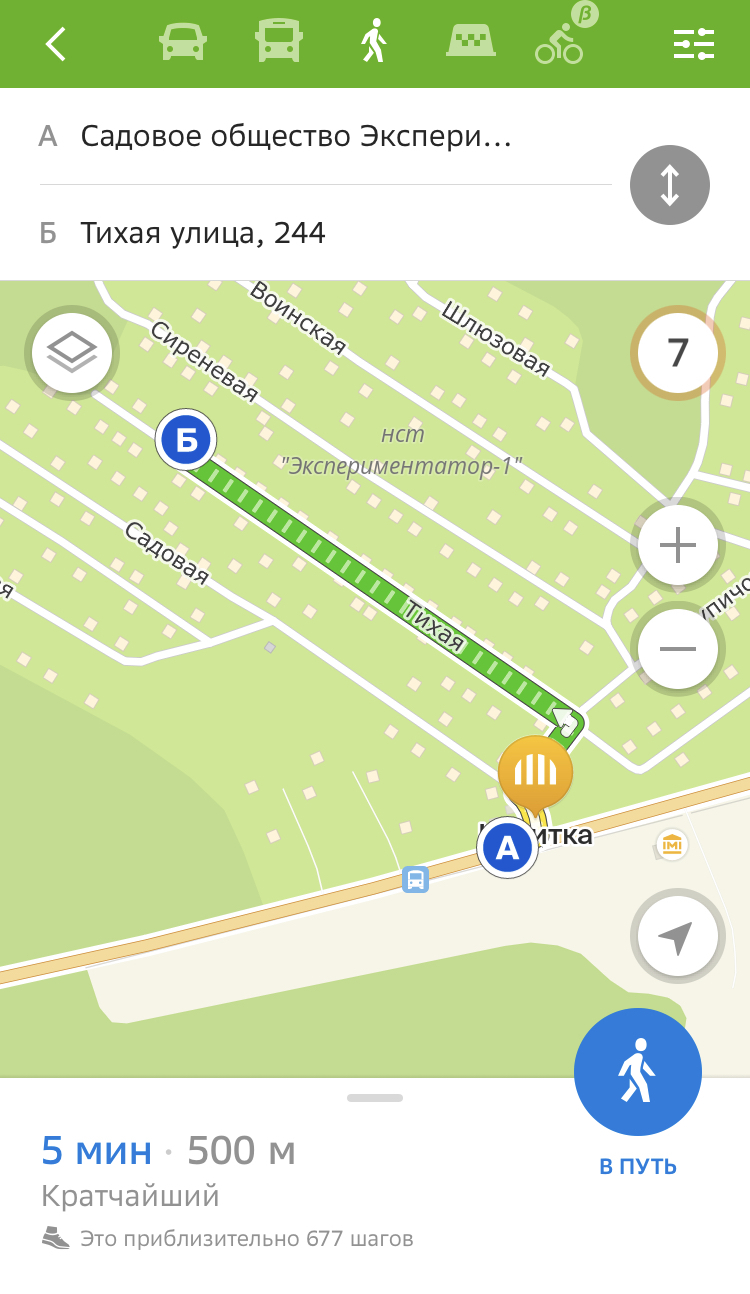The width and height of the screenshot is (750, 1294).
Task: Start walking navigation В путь
Action: coord(638,1075)
